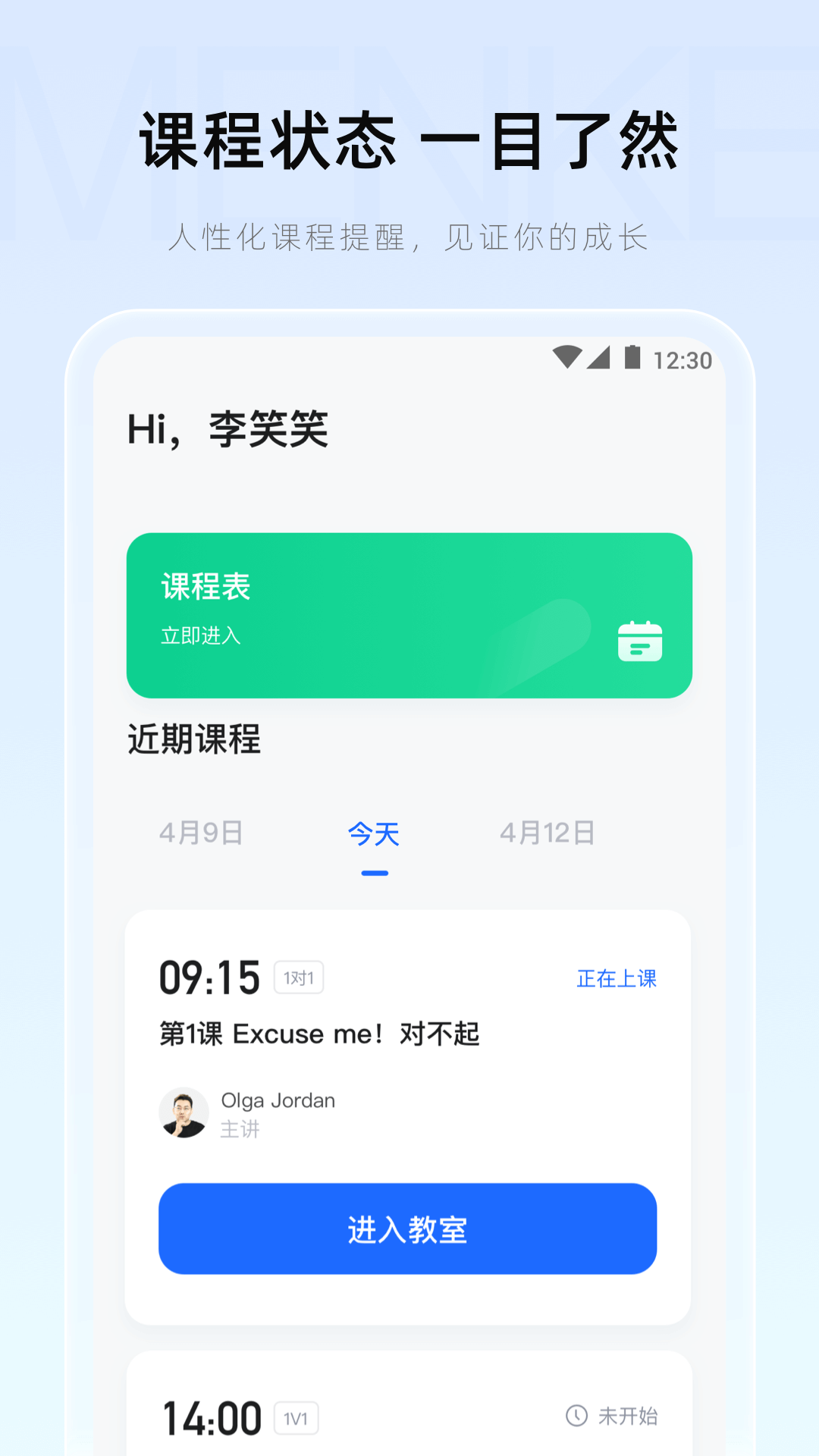Select the 今天 date tab
The height and width of the screenshot is (1456, 819).
tap(372, 833)
